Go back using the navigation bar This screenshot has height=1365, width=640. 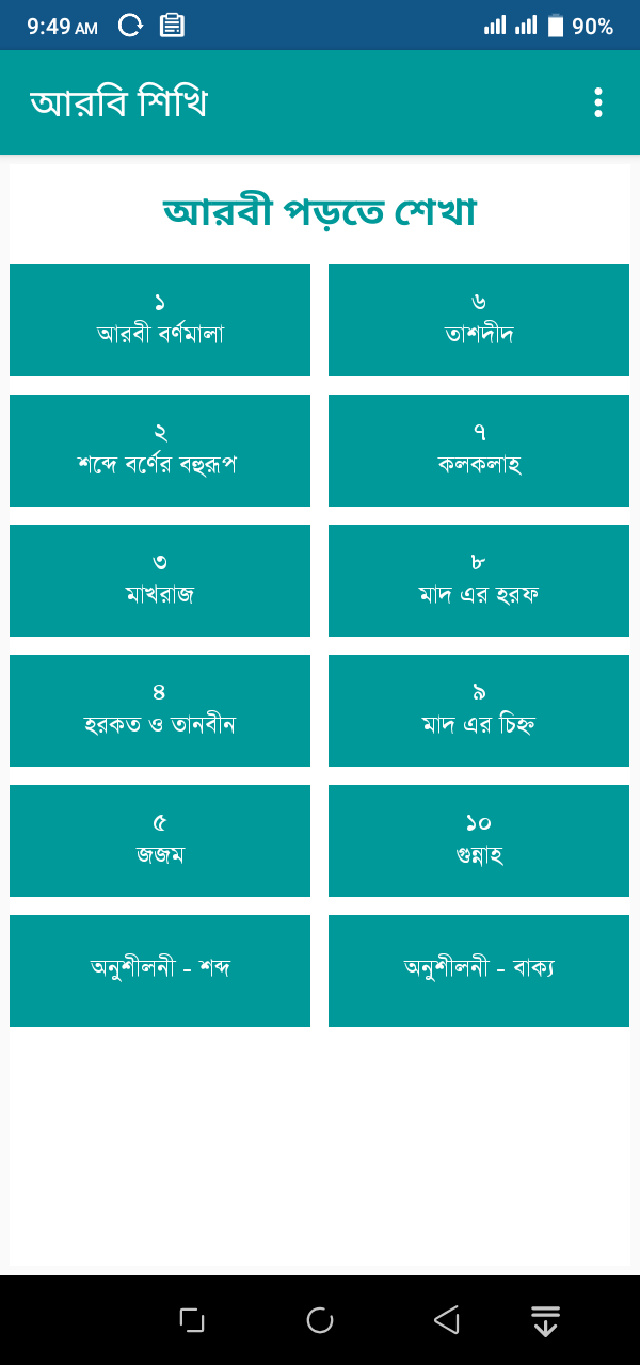pos(447,1320)
